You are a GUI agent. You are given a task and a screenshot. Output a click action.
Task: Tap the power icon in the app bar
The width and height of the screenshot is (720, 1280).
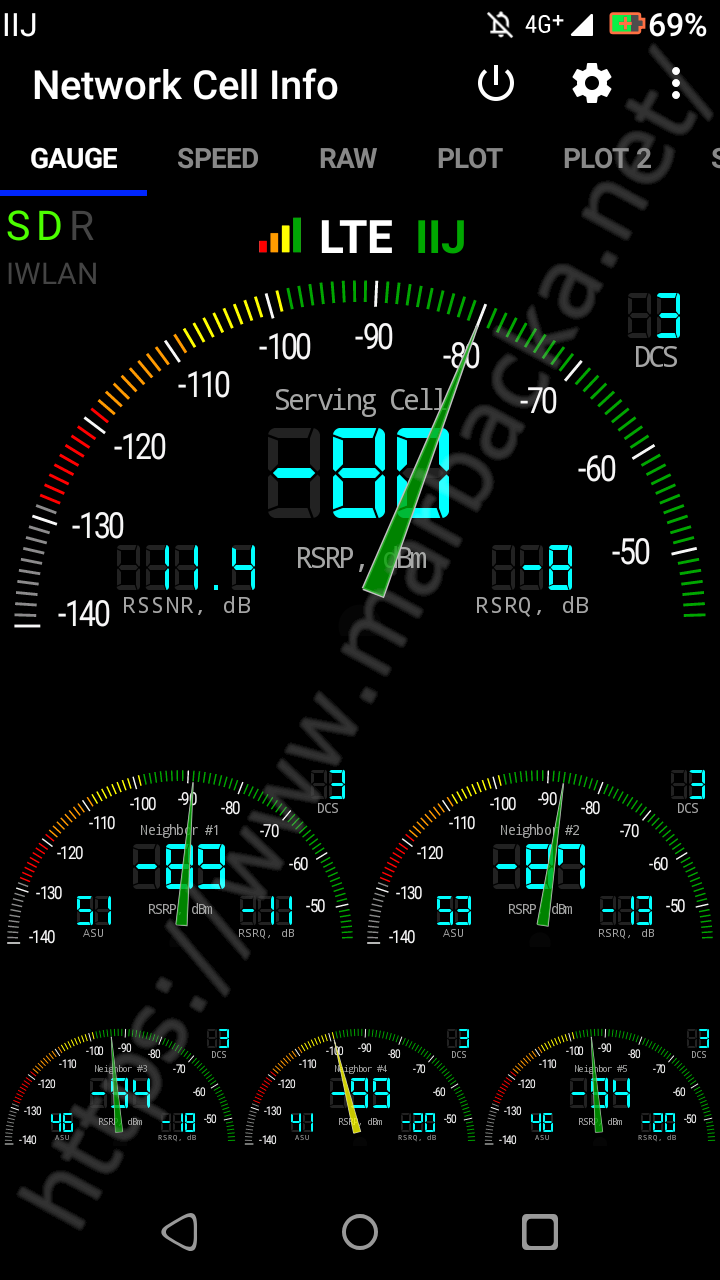pos(496,84)
